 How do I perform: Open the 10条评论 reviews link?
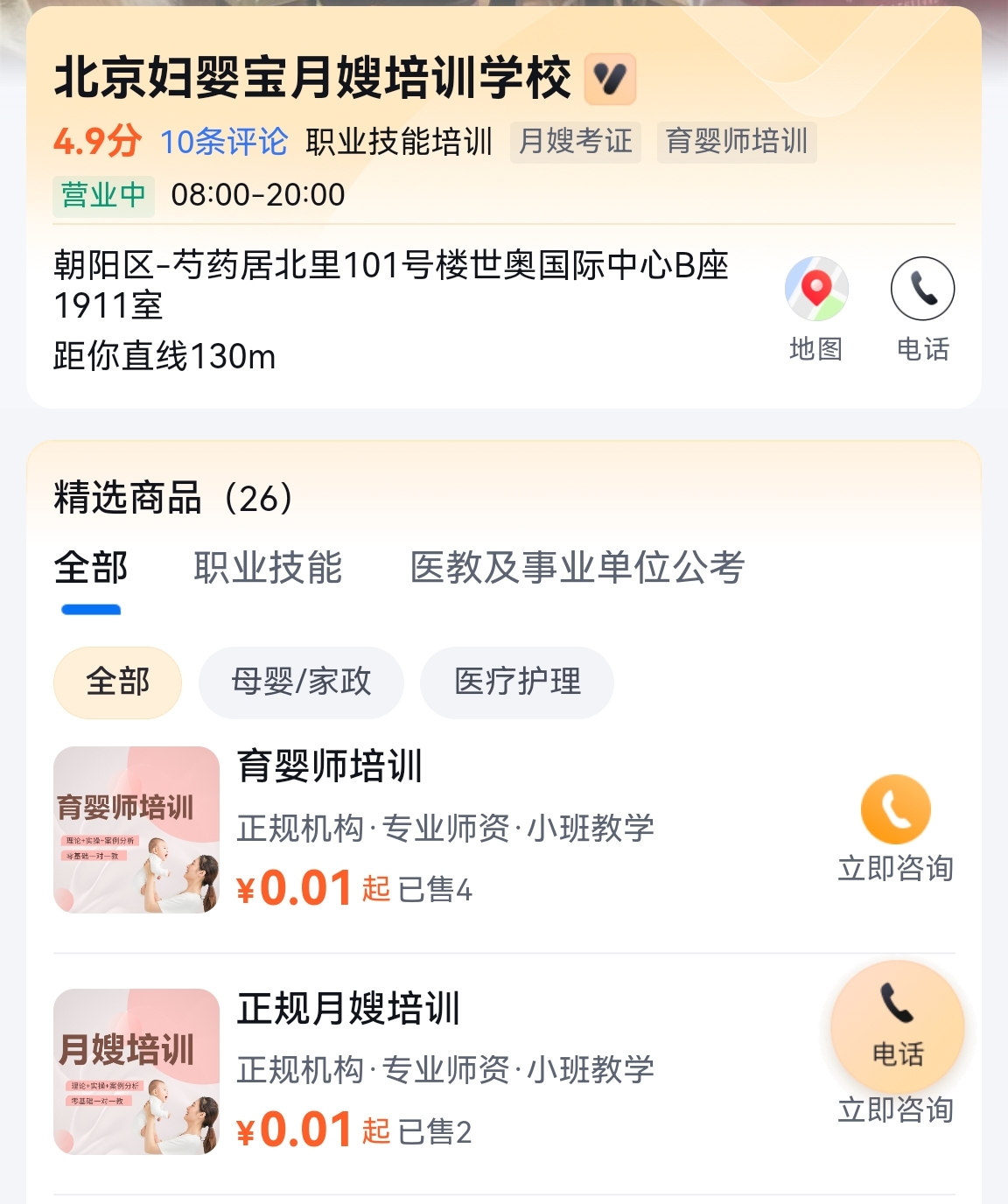click(224, 142)
